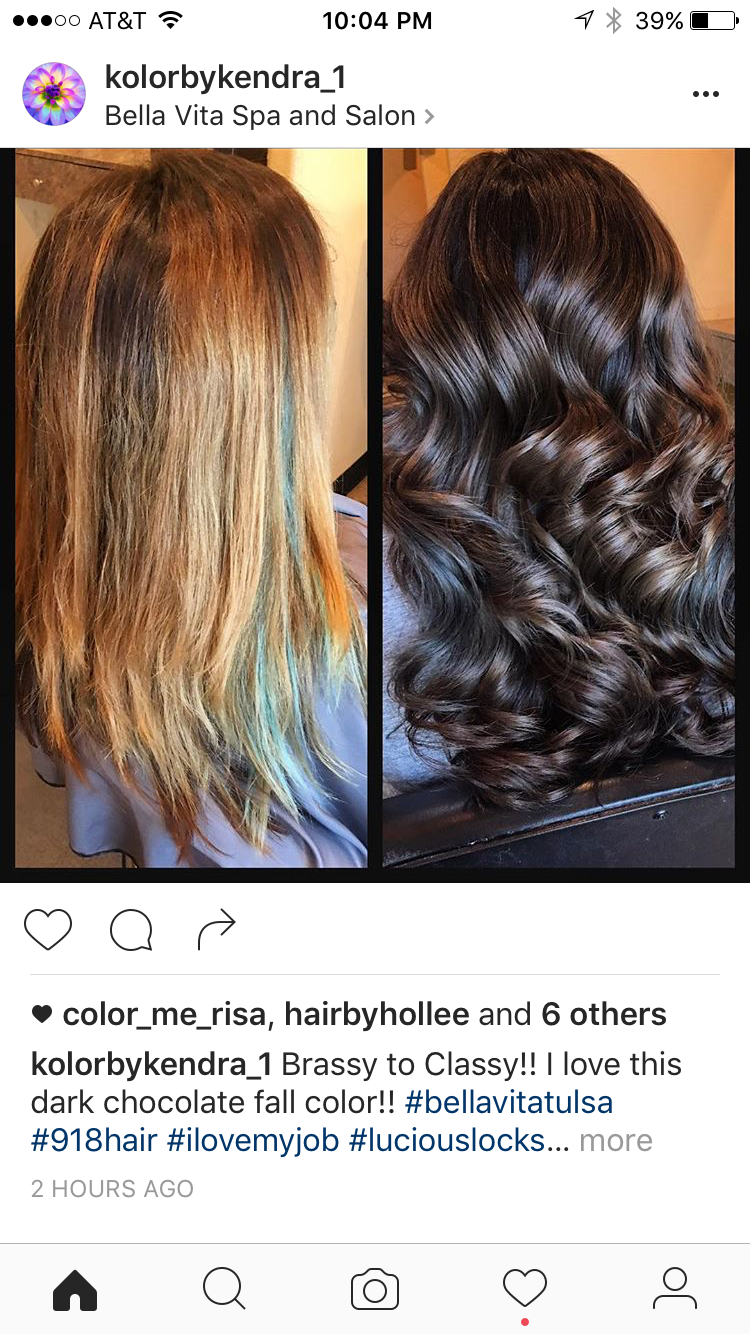Image resolution: width=750 pixels, height=1334 pixels.
Task: Go to the Home feed tab
Action: (75, 1289)
